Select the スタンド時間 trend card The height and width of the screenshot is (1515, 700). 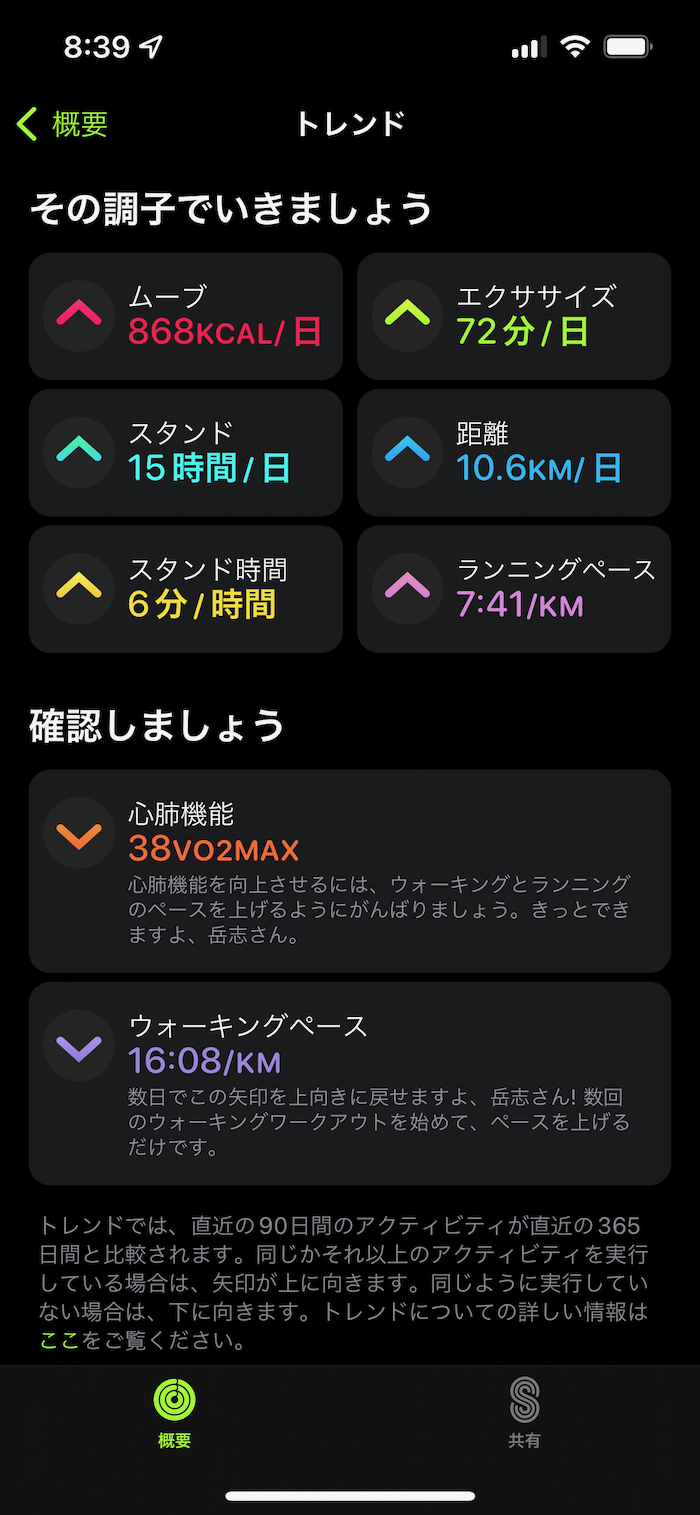pyautogui.click(x=185, y=589)
